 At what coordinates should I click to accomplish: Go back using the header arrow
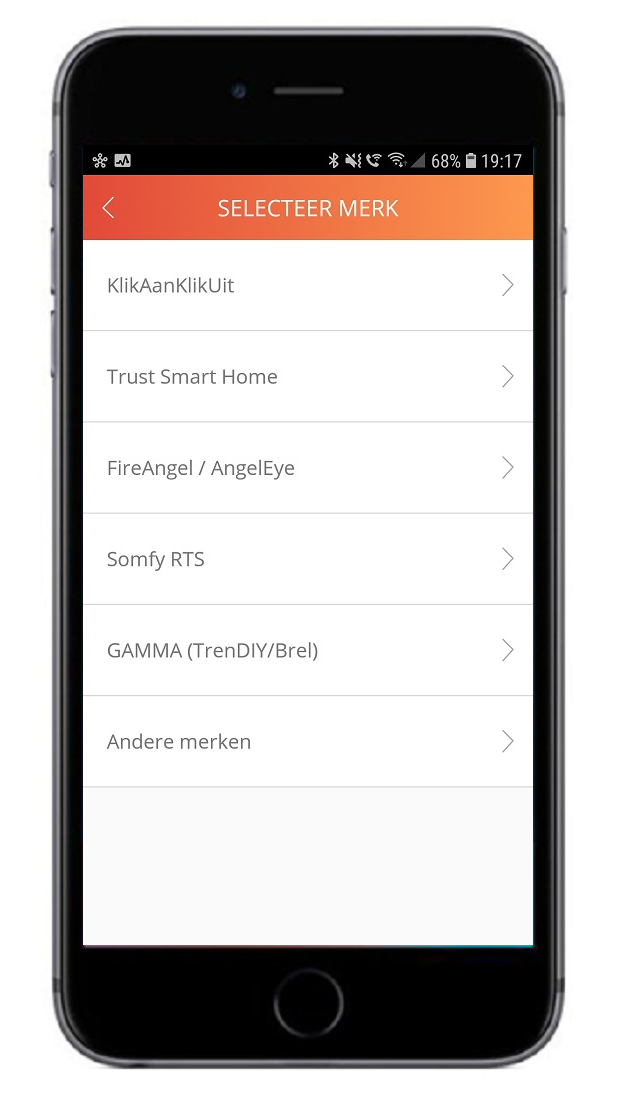pyautogui.click(x=108, y=208)
